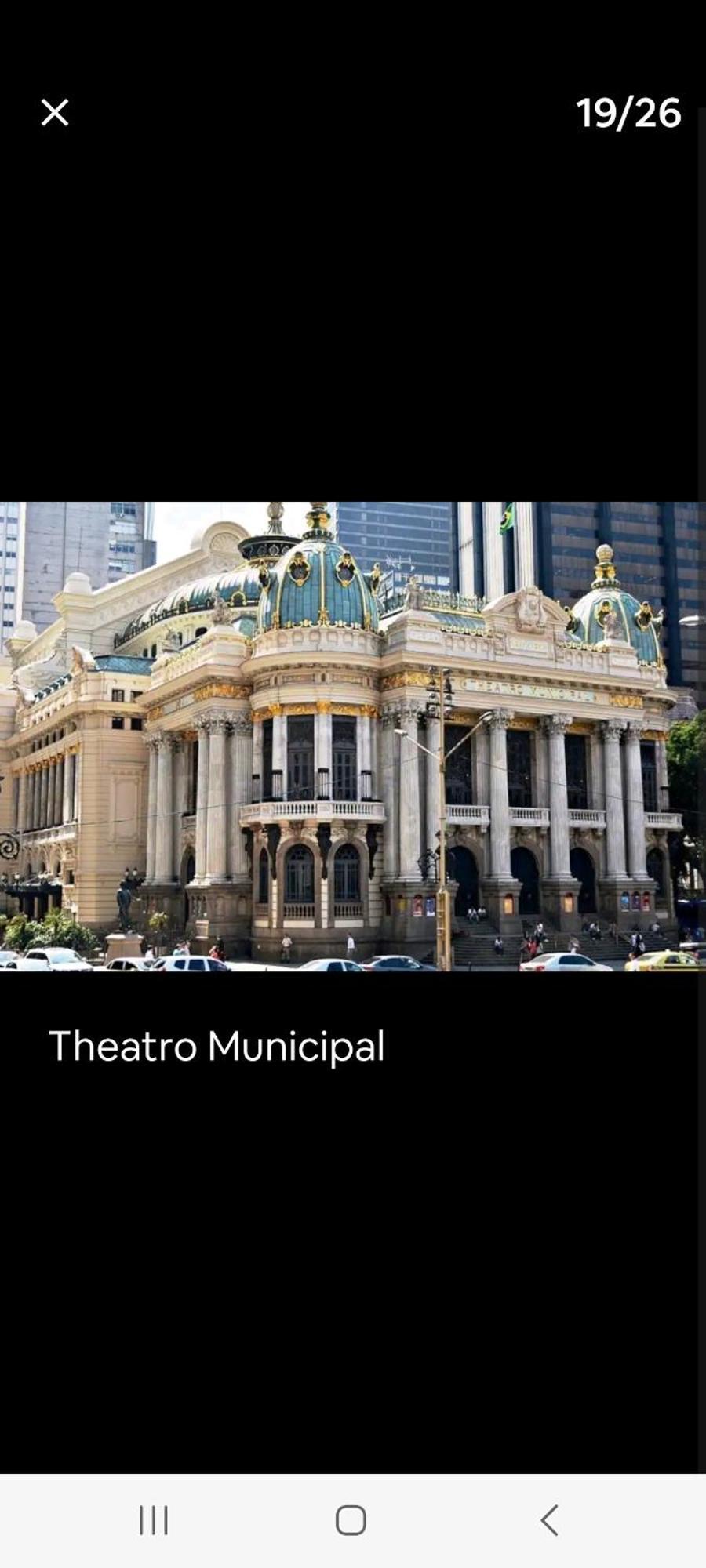This screenshot has height=1568, width=706.
Task: Close the photo viewer
Action: point(55,113)
